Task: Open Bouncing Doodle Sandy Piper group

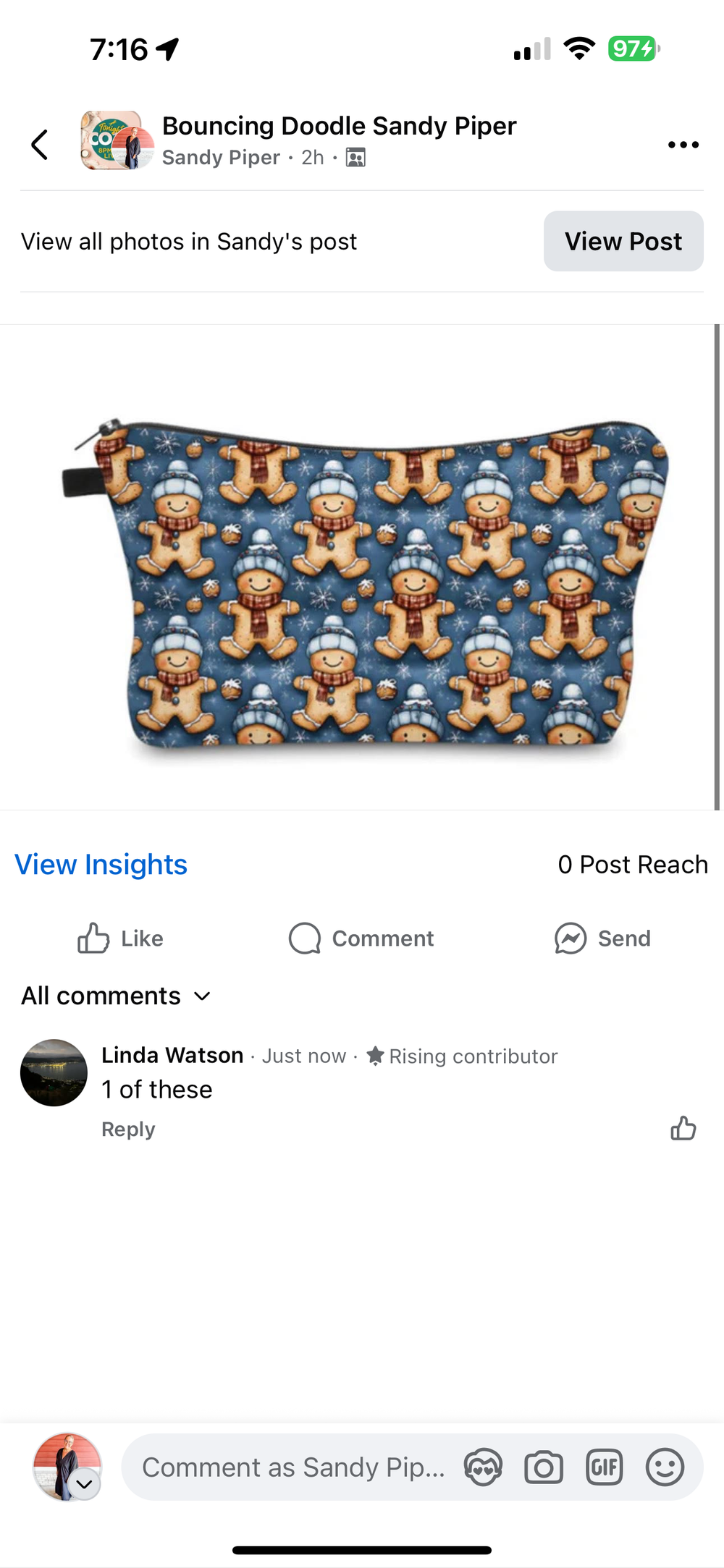Action: pyautogui.click(x=339, y=126)
